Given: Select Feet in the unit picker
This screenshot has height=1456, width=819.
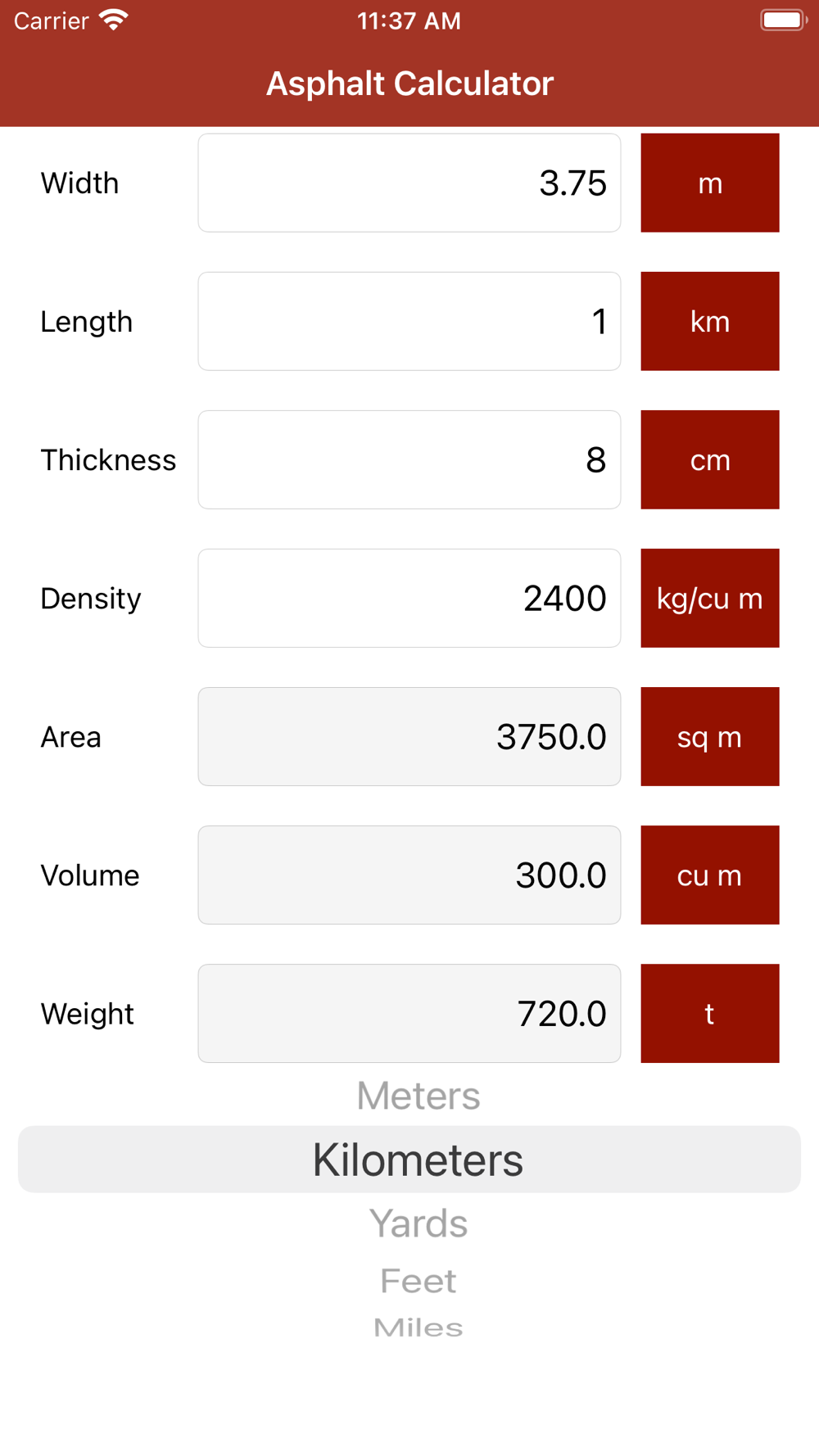Looking at the screenshot, I should coord(418,1281).
